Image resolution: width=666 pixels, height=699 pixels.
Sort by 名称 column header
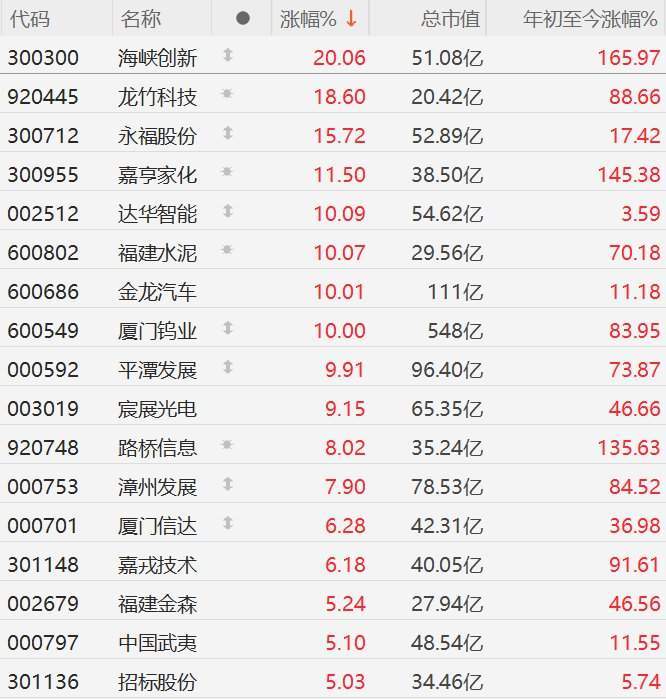pyautogui.click(x=140, y=18)
